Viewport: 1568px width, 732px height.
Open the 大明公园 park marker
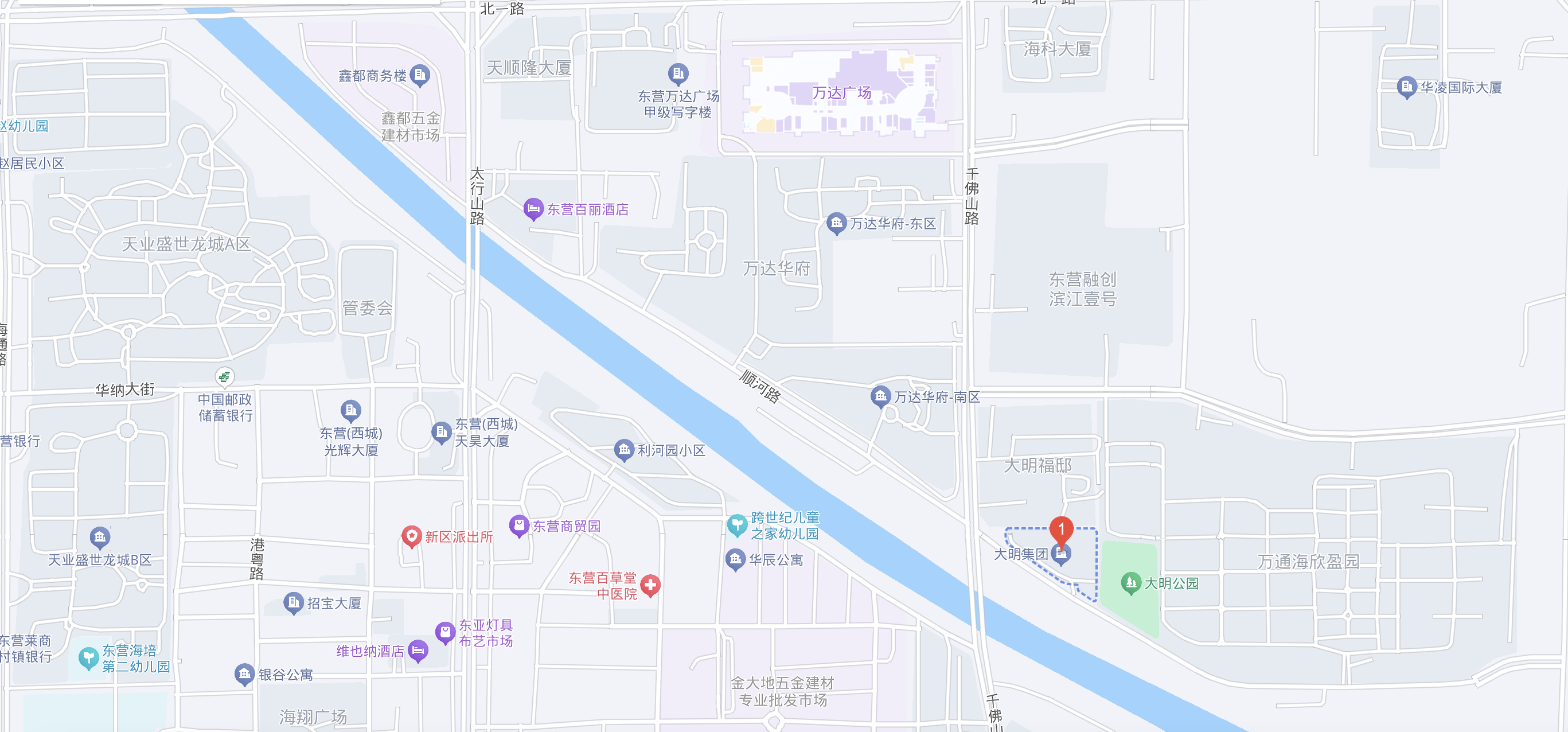1130,583
